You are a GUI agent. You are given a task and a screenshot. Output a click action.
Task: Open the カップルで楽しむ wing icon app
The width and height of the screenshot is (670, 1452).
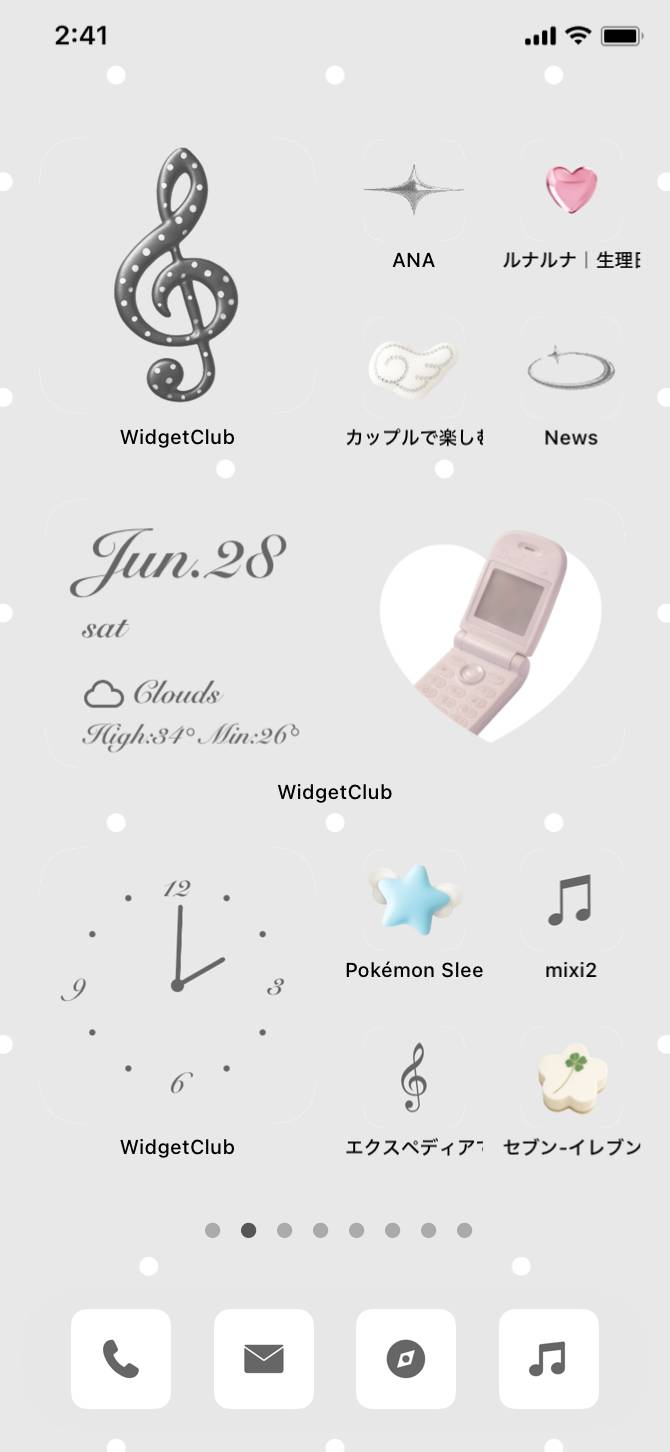coord(414,368)
